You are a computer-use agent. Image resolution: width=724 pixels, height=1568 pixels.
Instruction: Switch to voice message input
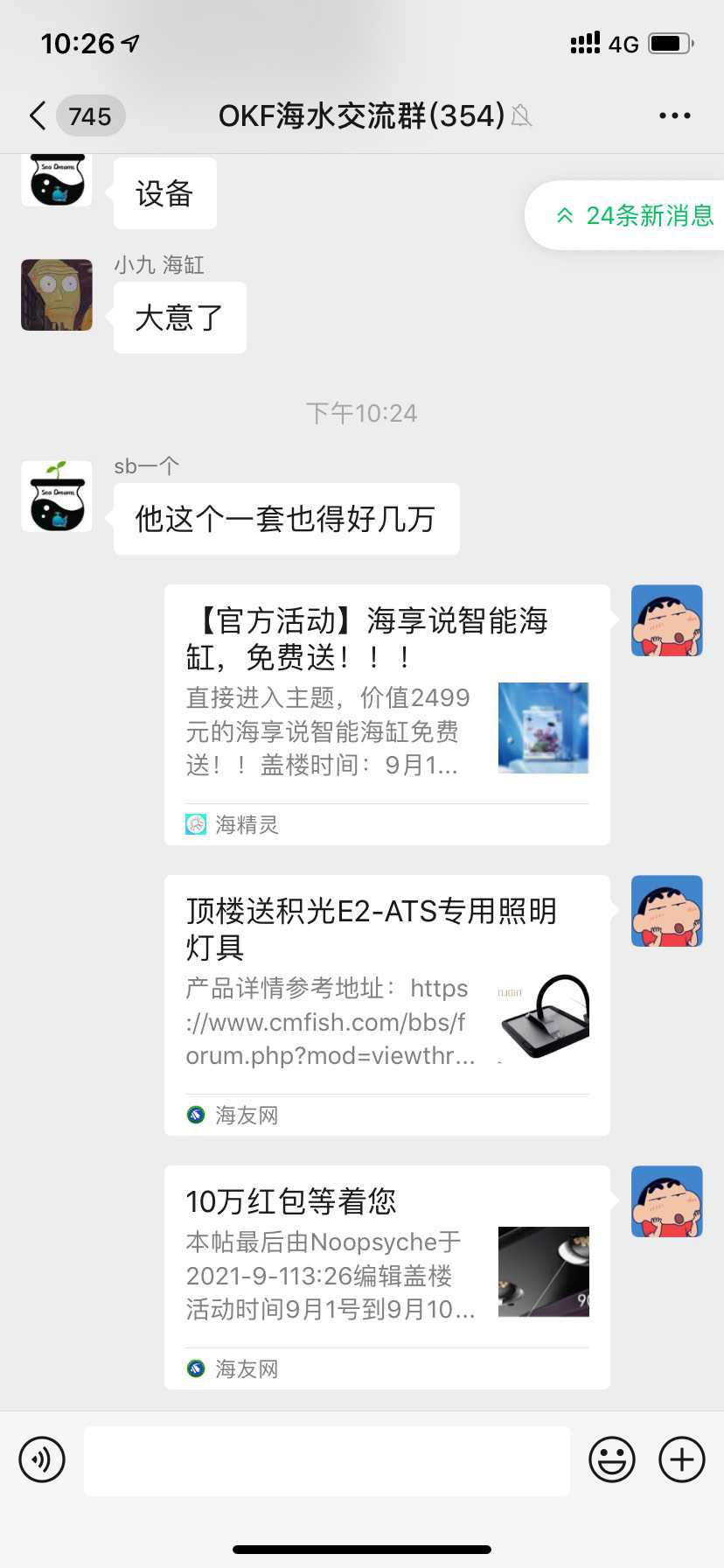[x=42, y=1459]
